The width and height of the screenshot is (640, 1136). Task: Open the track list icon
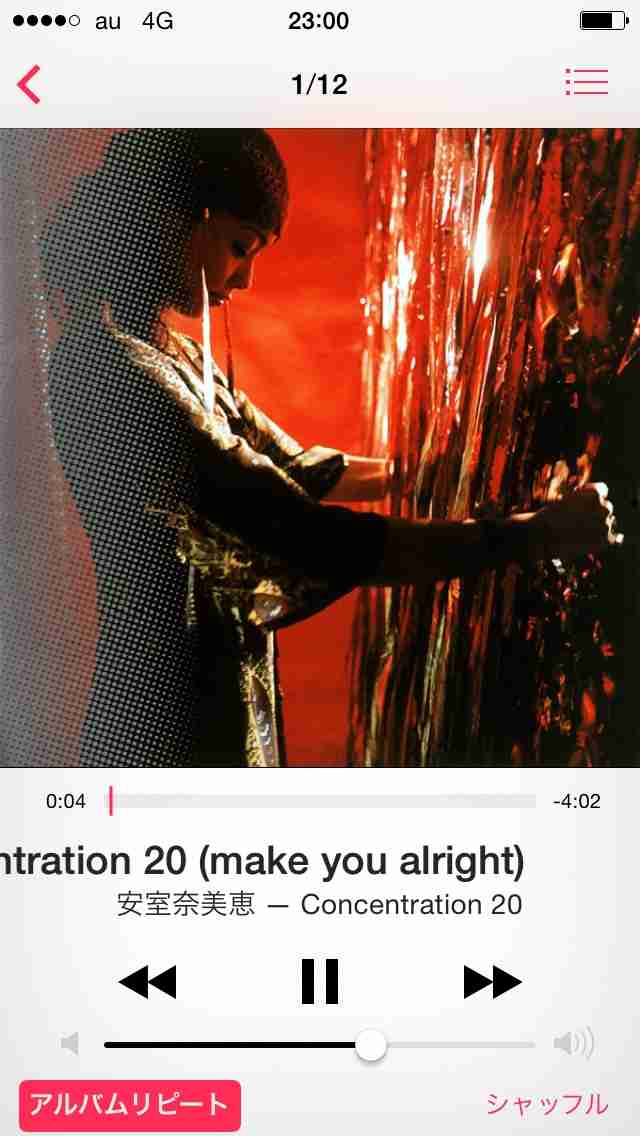(586, 83)
